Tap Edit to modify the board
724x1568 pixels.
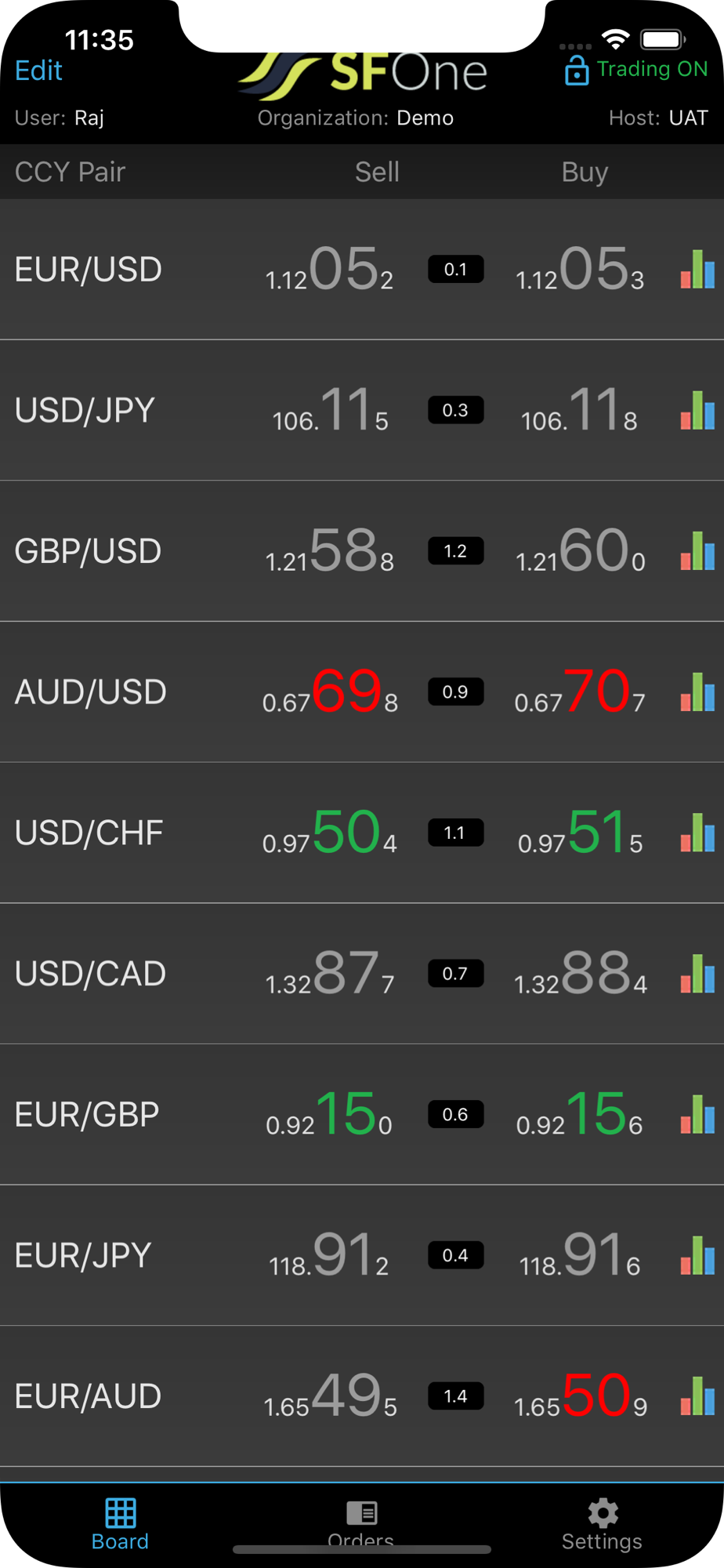[x=38, y=71]
